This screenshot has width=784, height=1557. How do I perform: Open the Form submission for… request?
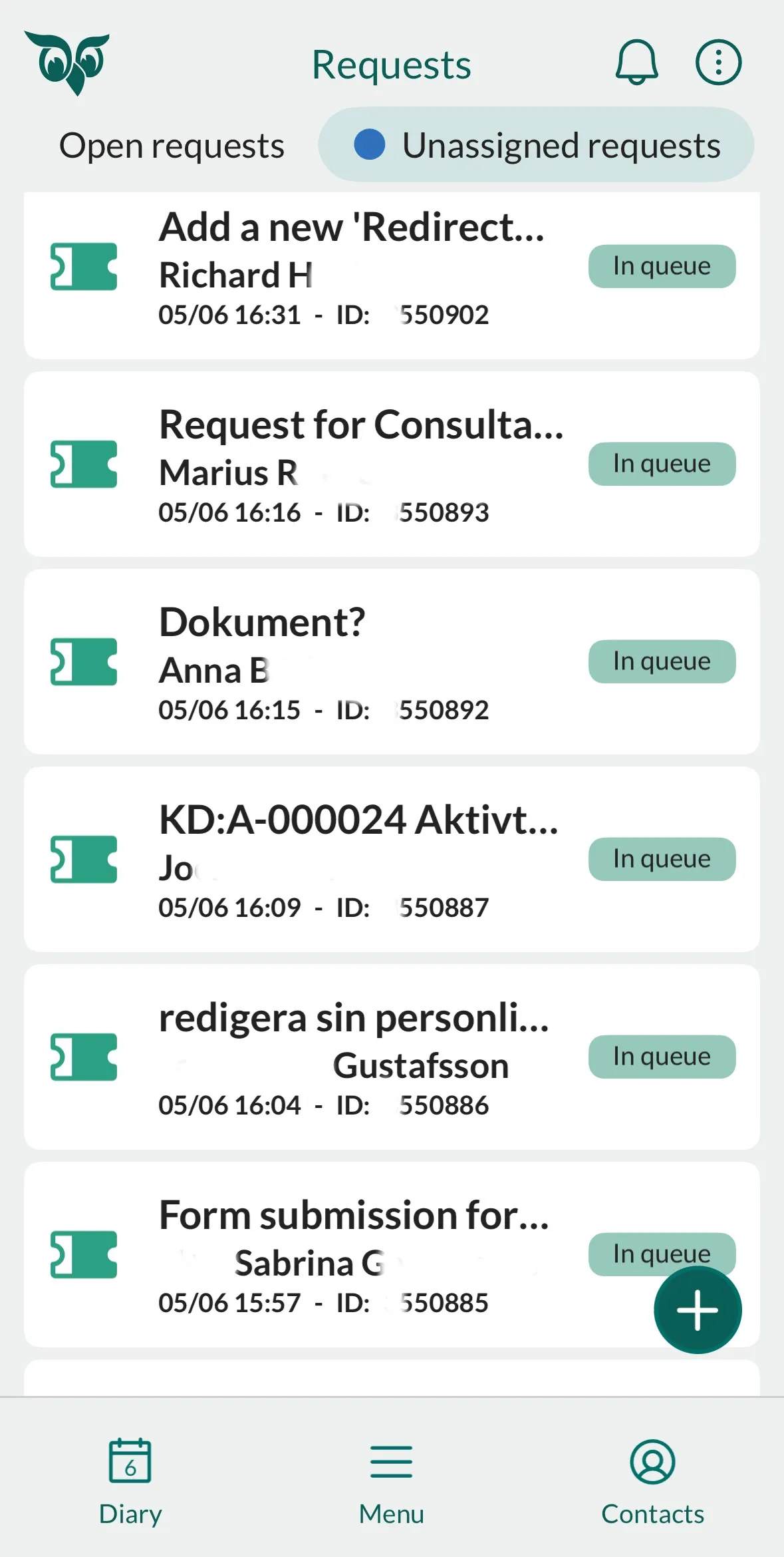[359, 1255]
